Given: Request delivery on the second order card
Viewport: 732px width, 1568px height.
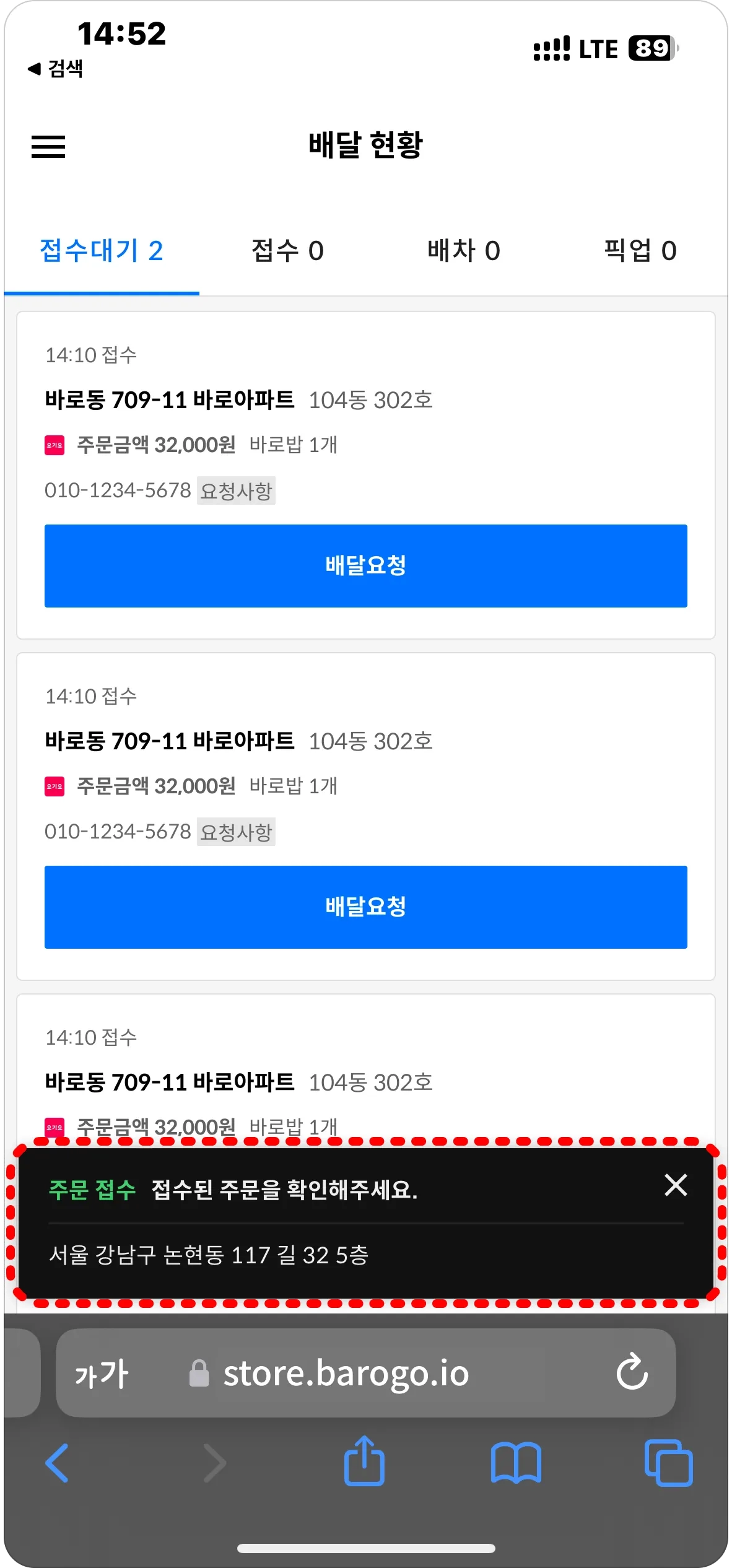Looking at the screenshot, I should pos(365,907).
